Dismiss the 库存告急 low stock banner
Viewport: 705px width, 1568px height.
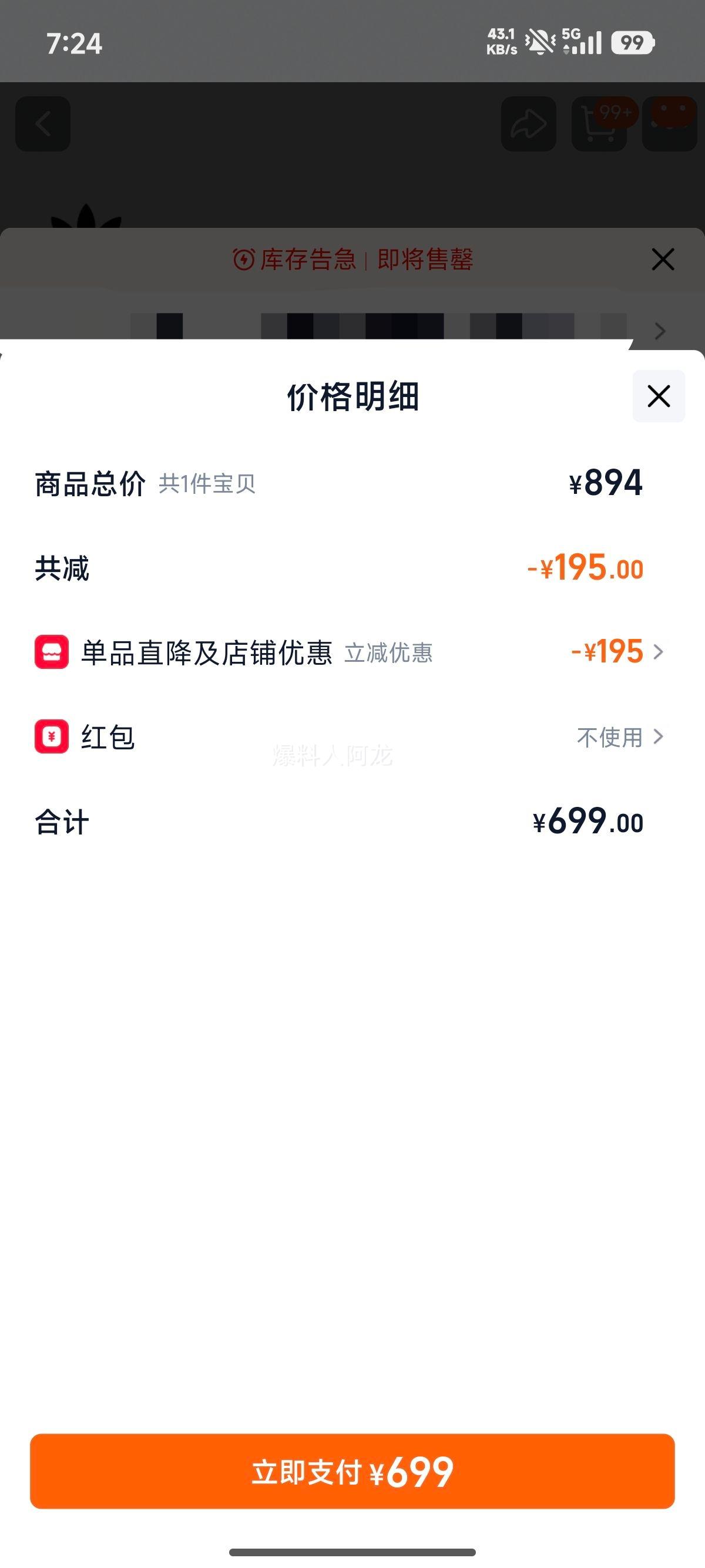point(662,260)
